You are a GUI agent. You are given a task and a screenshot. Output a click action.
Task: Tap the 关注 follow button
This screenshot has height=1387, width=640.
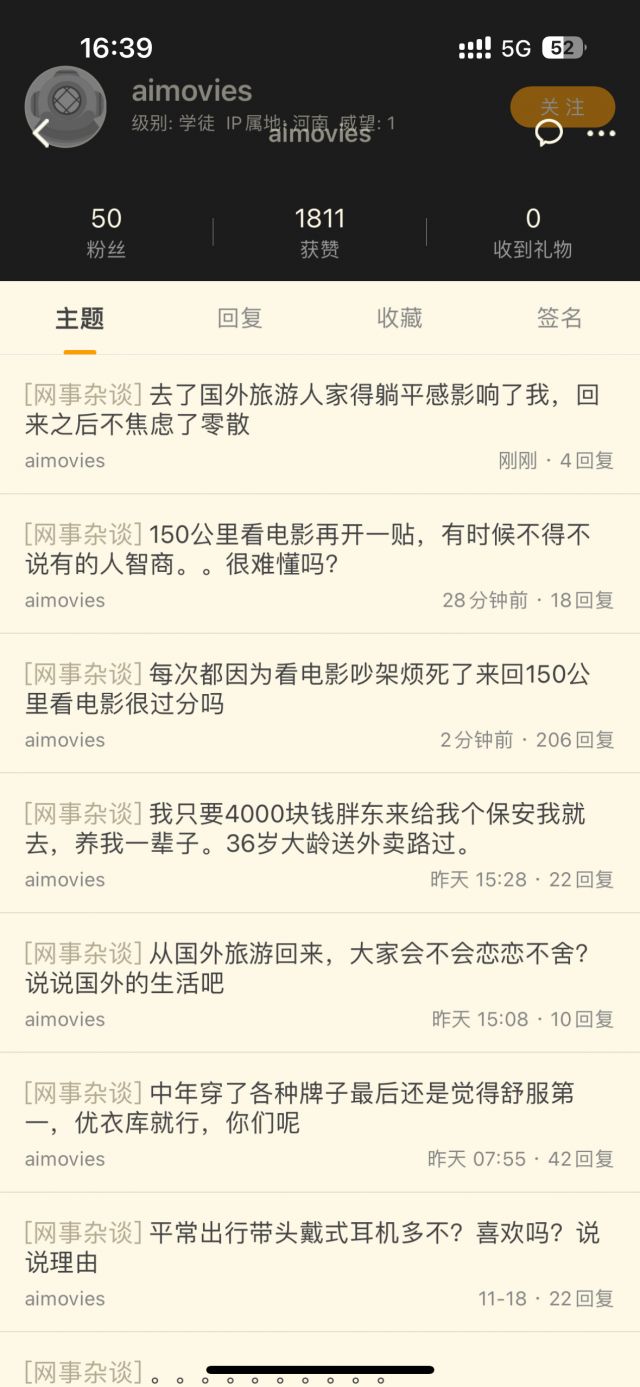click(562, 107)
